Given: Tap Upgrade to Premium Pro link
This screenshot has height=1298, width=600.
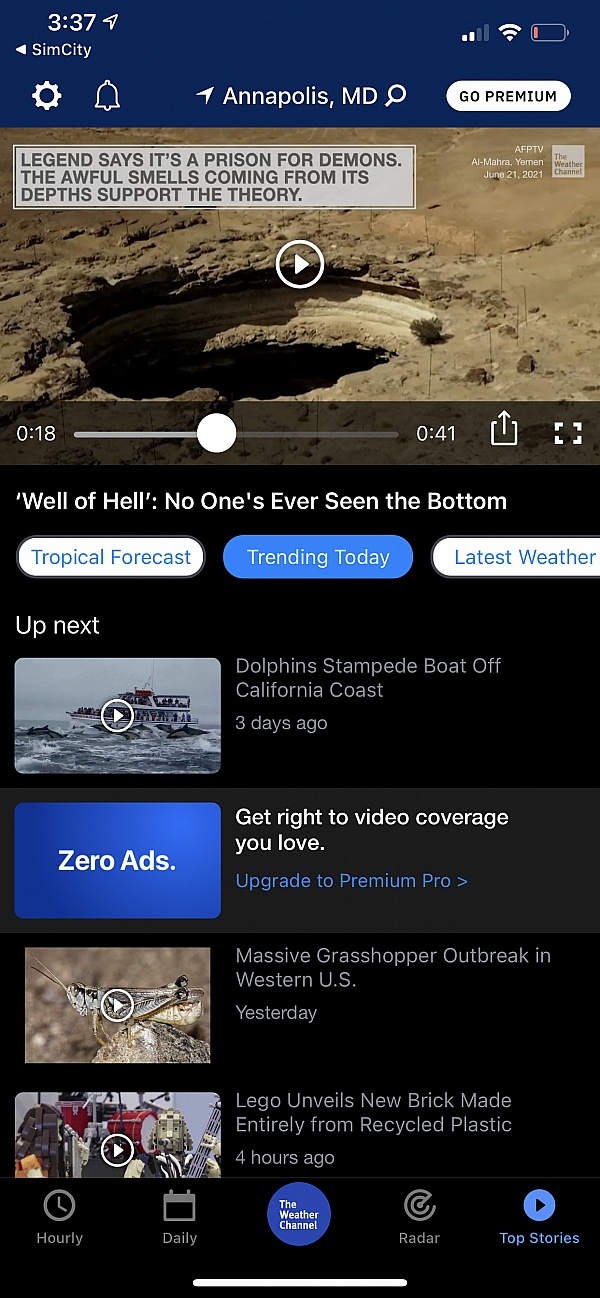Looking at the screenshot, I should point(351,880).
